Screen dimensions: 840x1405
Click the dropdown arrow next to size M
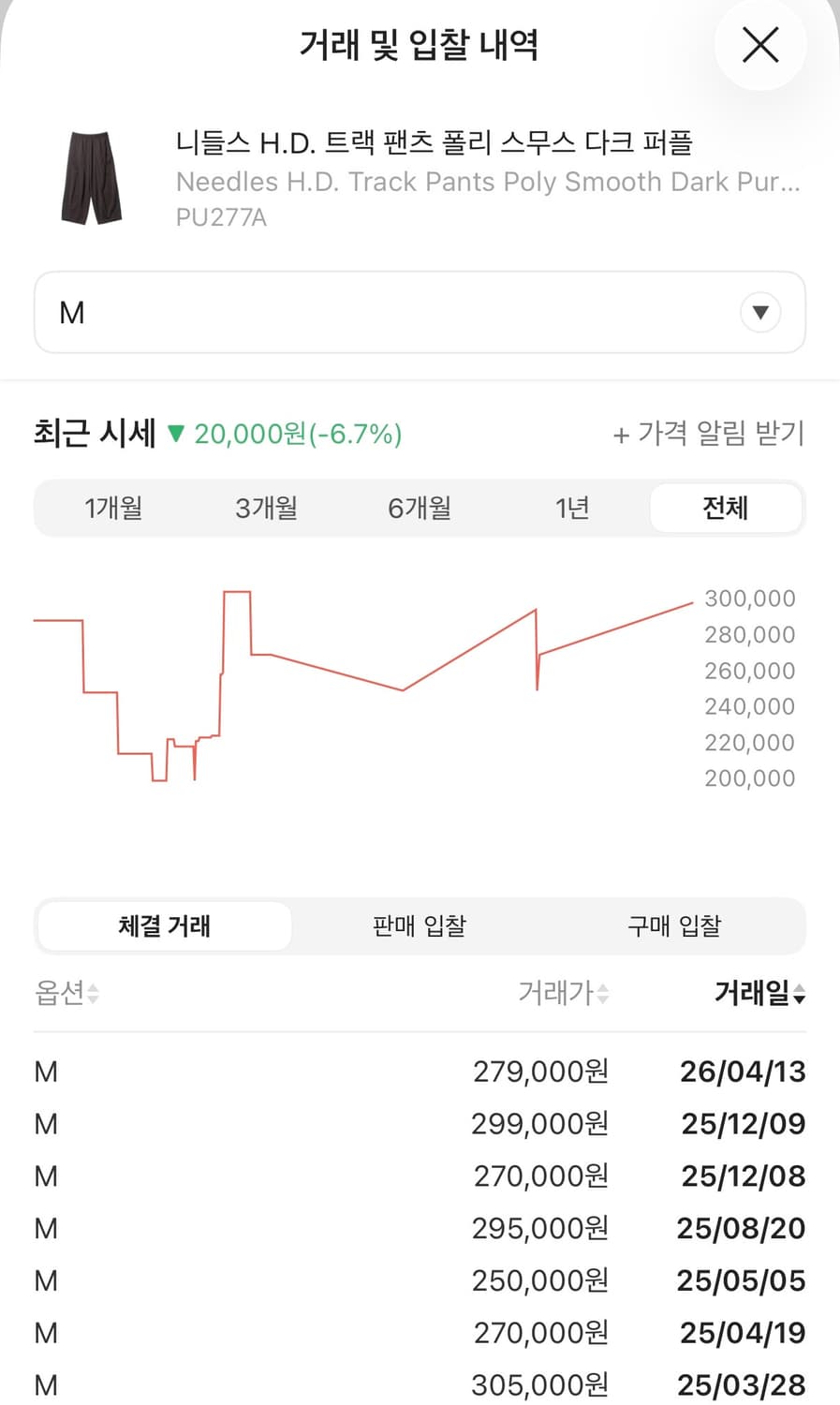tap(760, 312)
